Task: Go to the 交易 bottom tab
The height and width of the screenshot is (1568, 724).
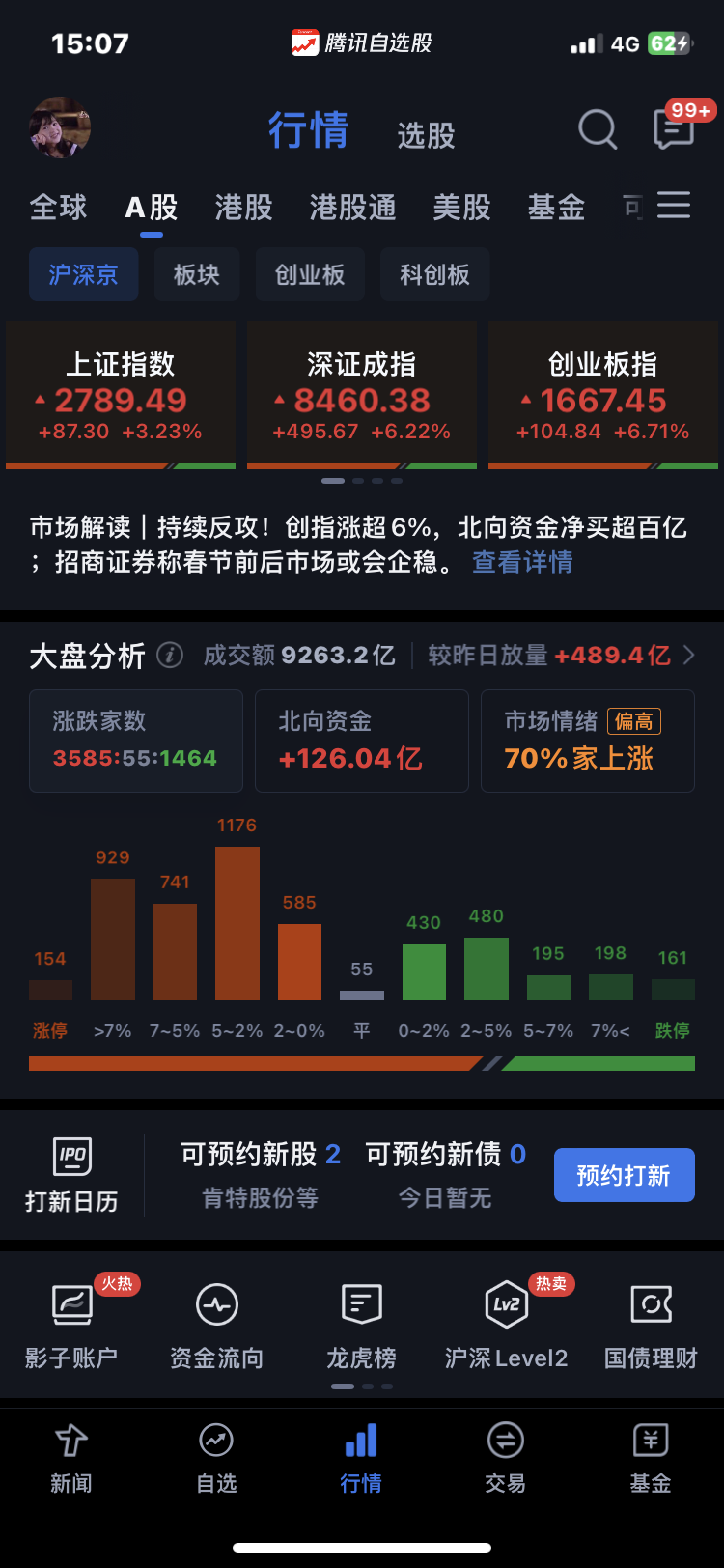Action: [506, 1458]
